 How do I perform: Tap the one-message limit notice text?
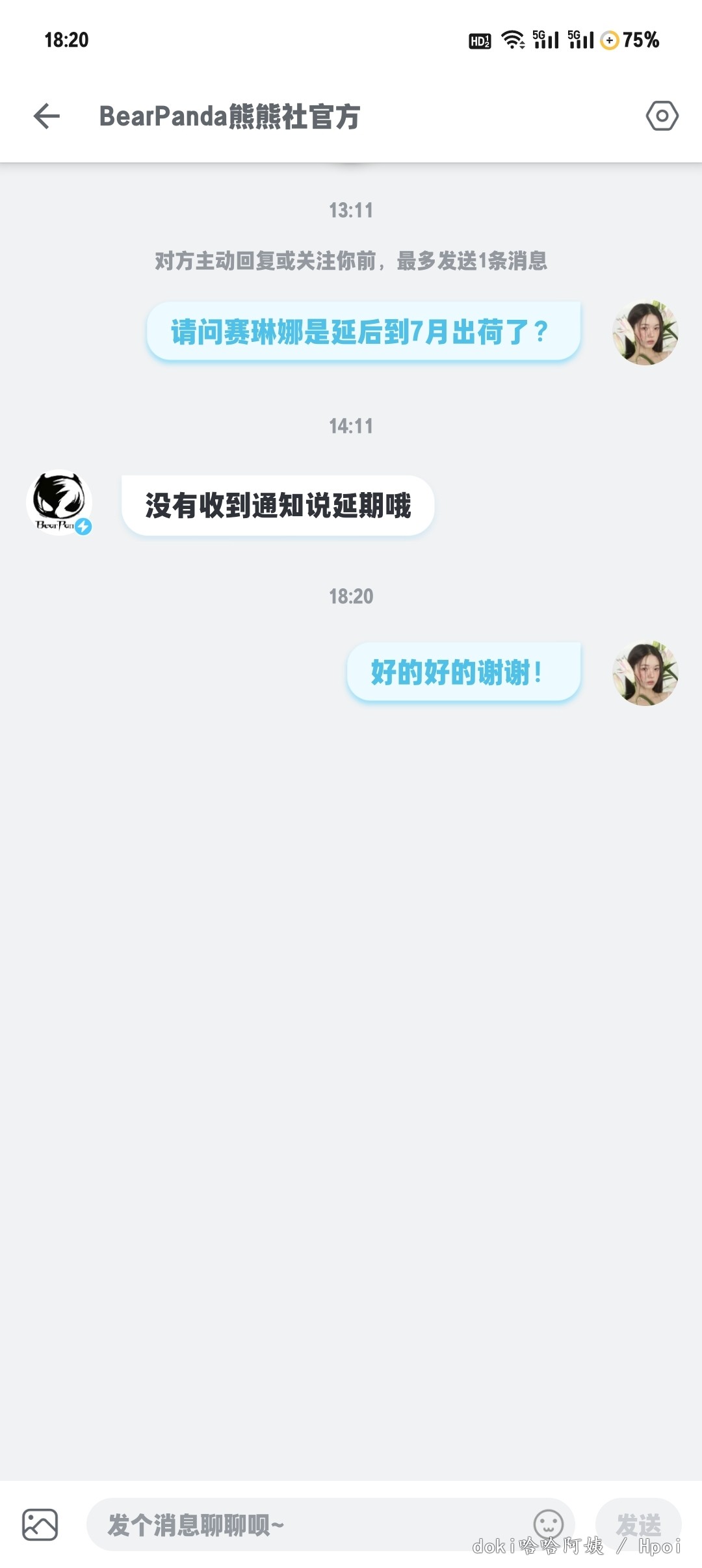pyautogui.click(x=351, y=261)
